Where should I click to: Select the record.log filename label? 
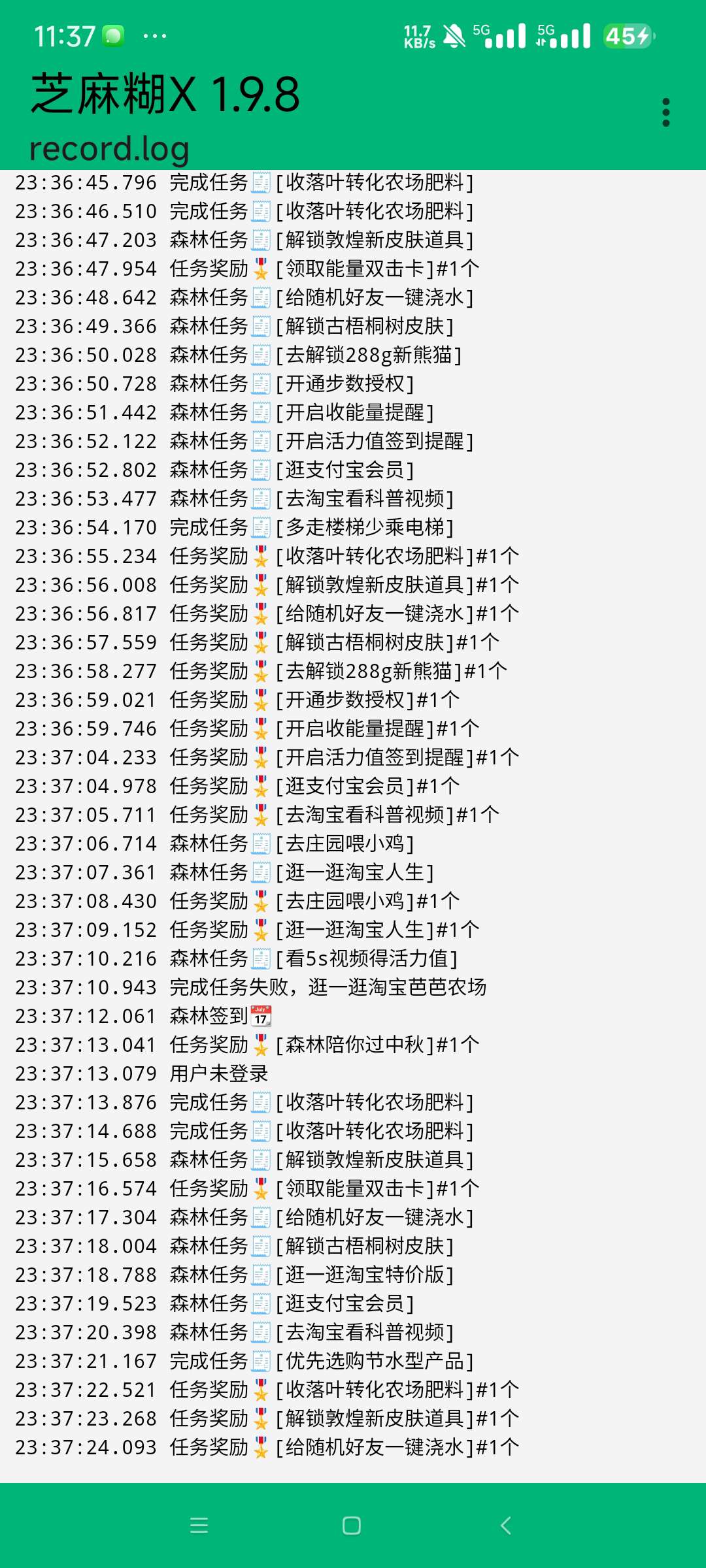110,149
